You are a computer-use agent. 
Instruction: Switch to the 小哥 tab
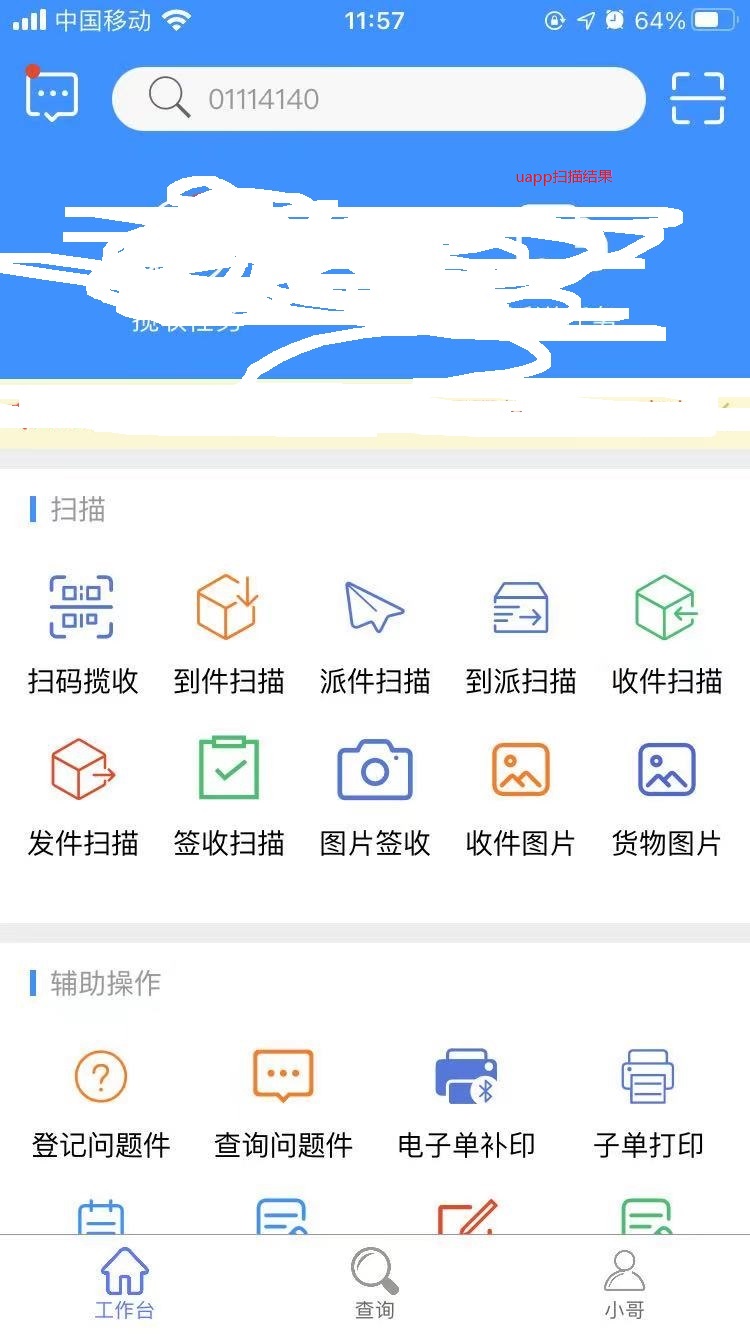tap(624, 1285)
